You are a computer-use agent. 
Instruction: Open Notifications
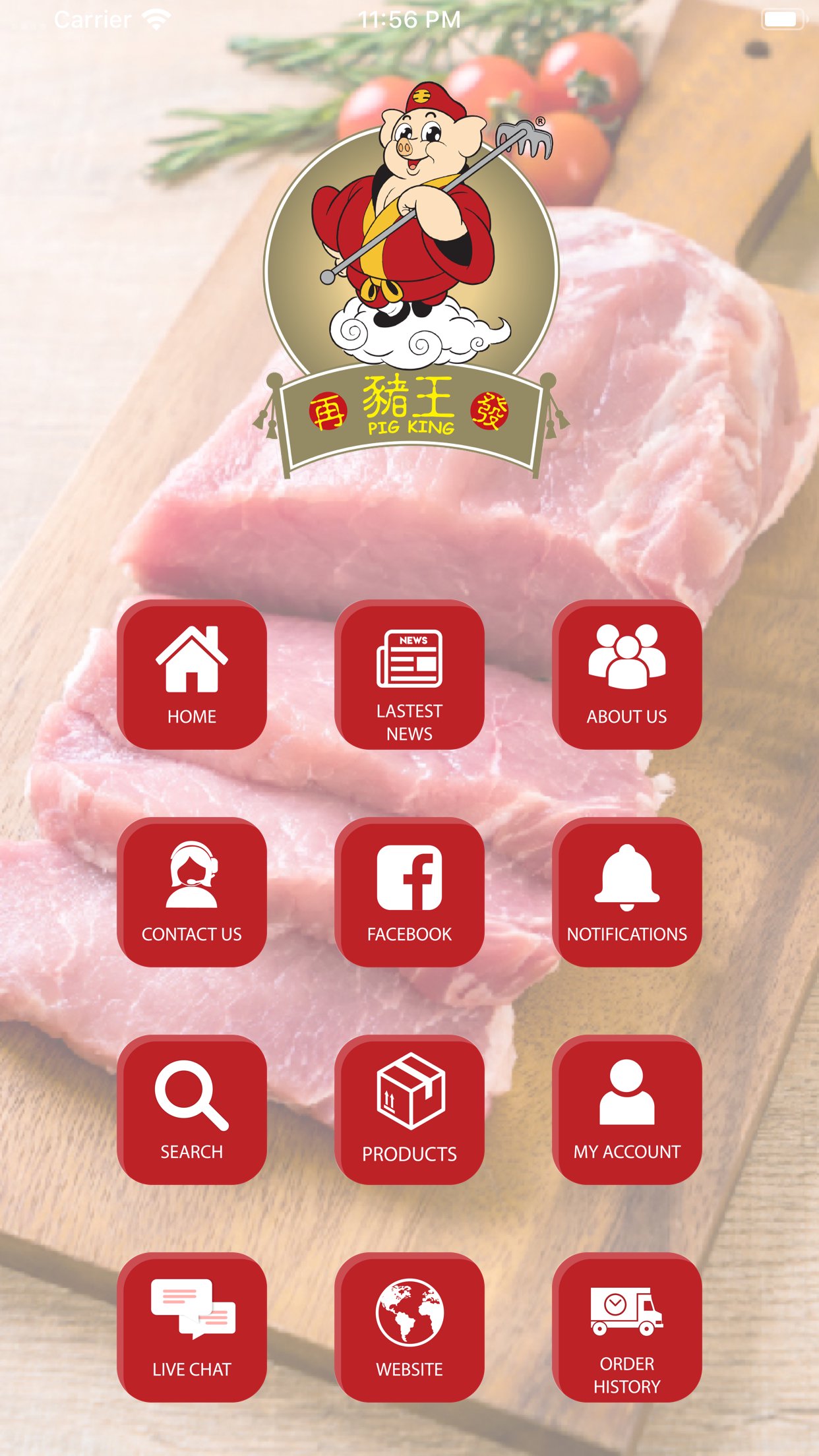tap(627, 892)
